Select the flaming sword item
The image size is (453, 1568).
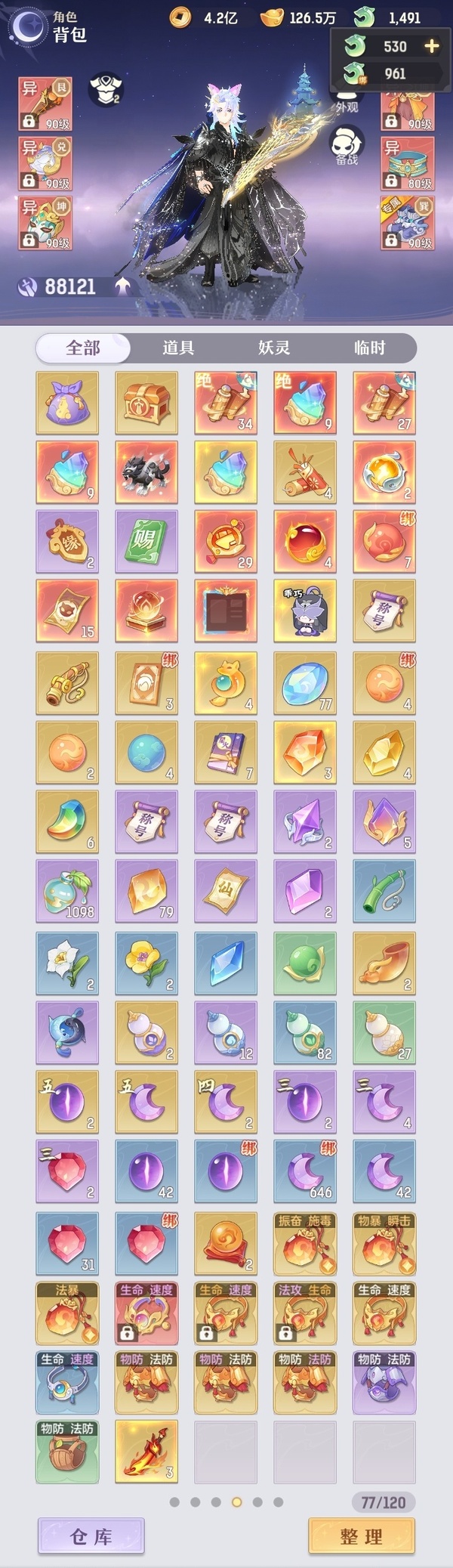(x=146, y=1451)
